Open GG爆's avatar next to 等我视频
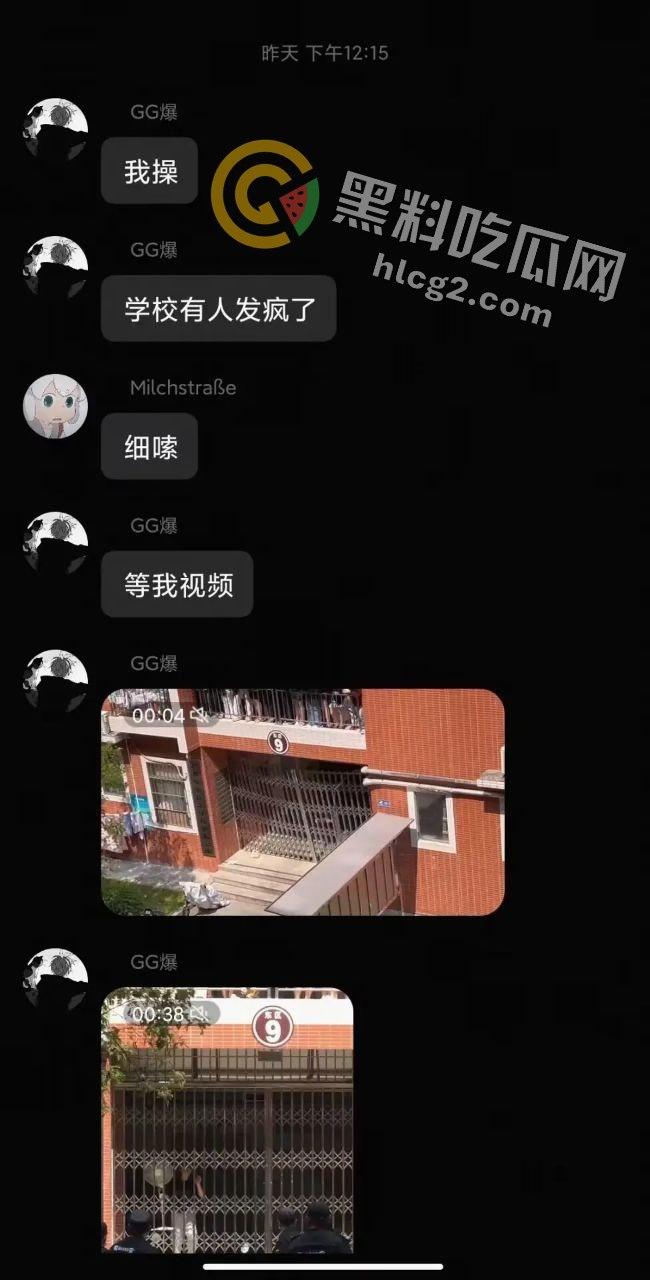This screenshot has height=1280, width=650. tap(55, 545)
